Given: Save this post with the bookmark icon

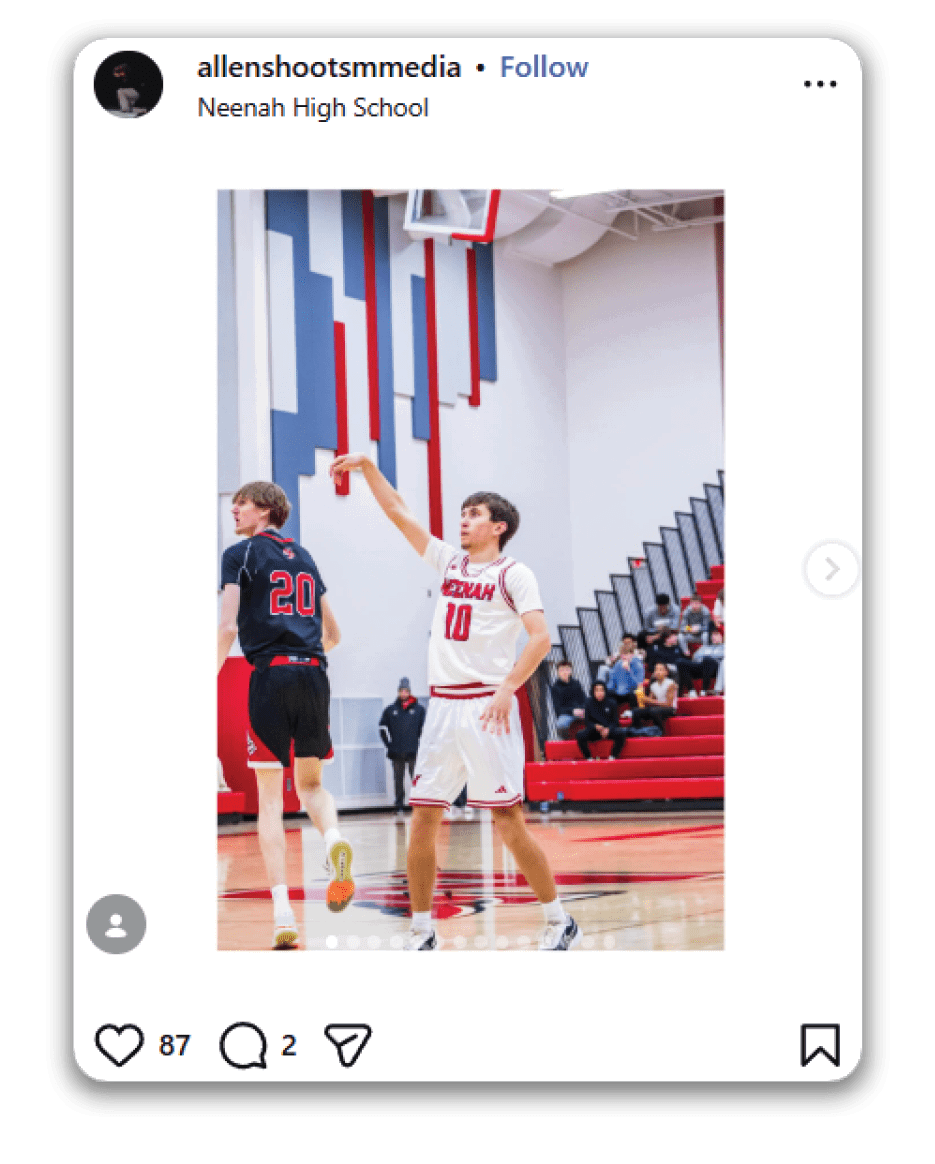Looking at the screenshot, I should (820, 1045).
